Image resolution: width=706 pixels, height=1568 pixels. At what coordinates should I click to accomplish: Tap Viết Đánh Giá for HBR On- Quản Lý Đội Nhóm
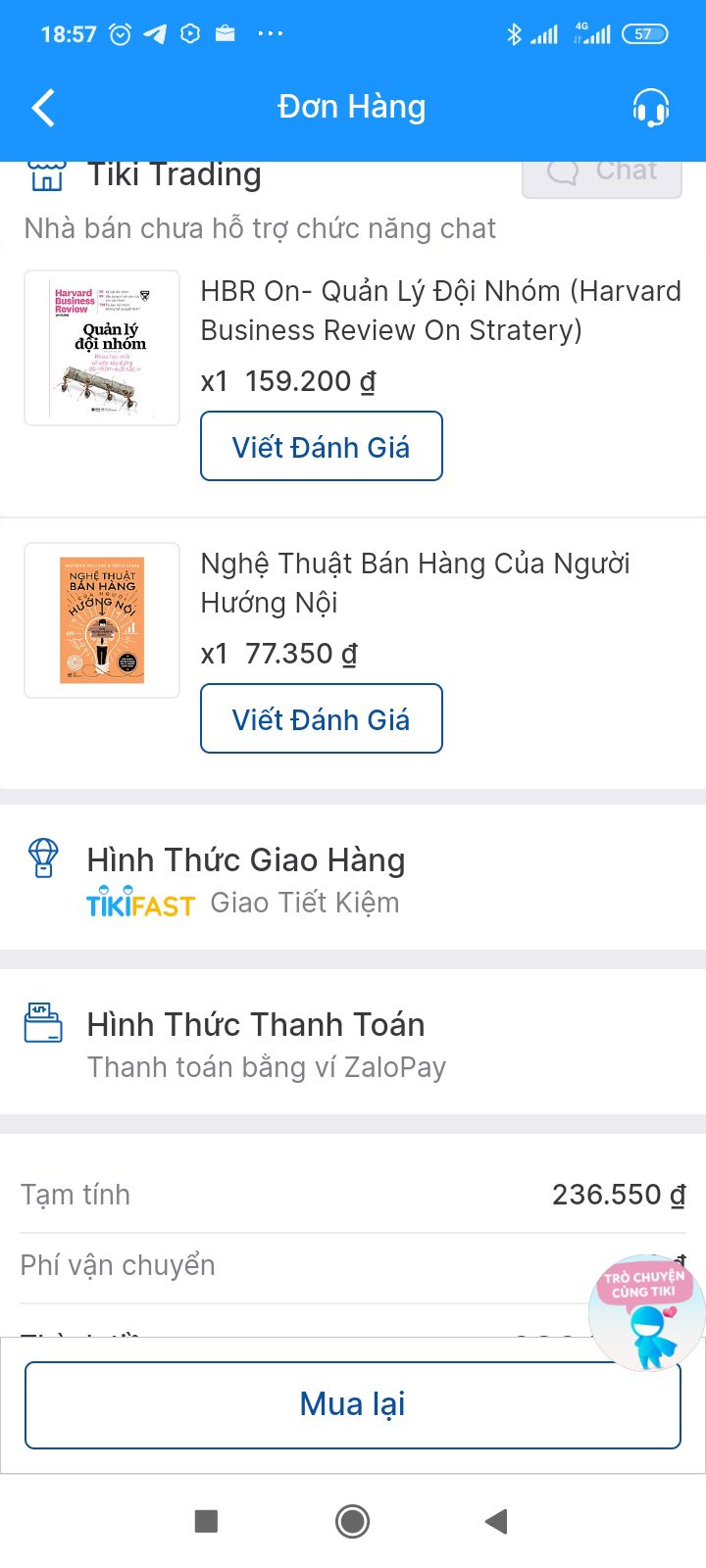click(322, 446)
